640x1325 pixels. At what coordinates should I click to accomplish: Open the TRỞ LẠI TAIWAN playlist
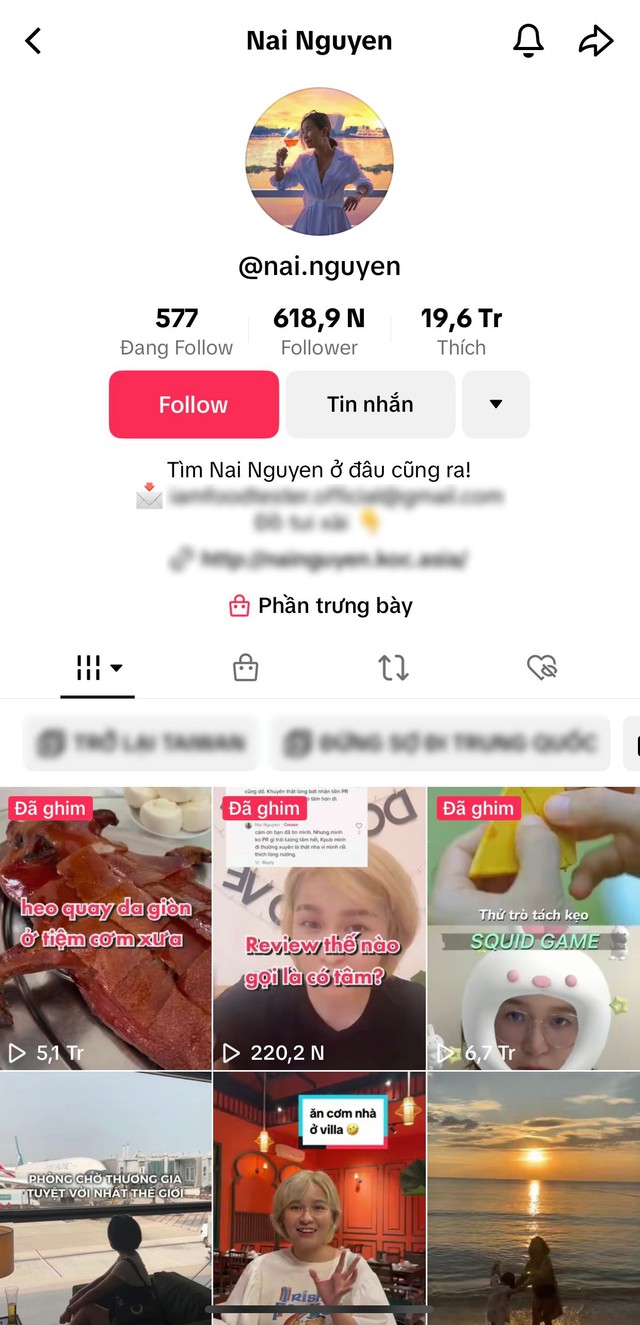[140, 743]
